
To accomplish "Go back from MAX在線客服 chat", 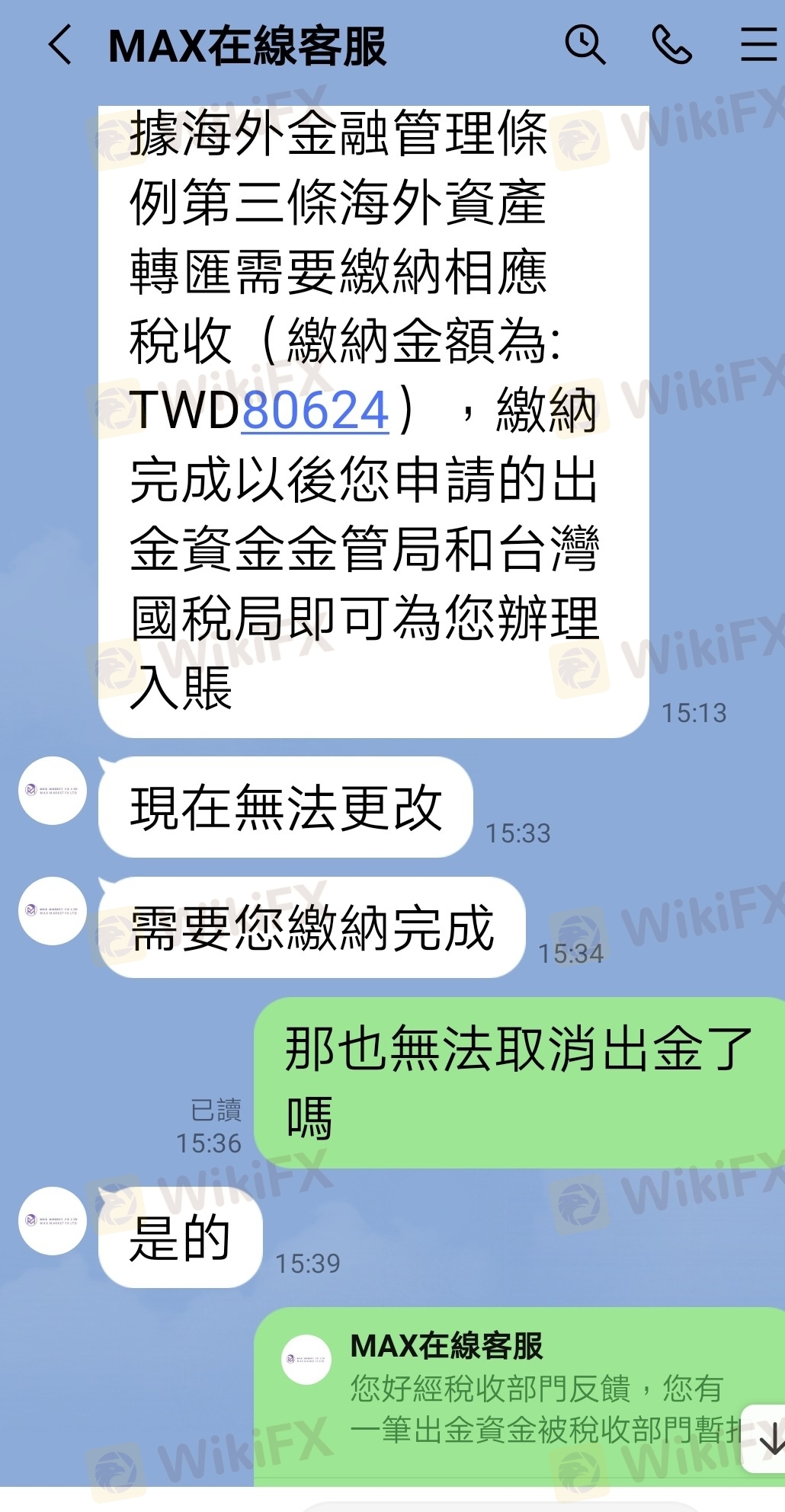I will pos(61,45).
